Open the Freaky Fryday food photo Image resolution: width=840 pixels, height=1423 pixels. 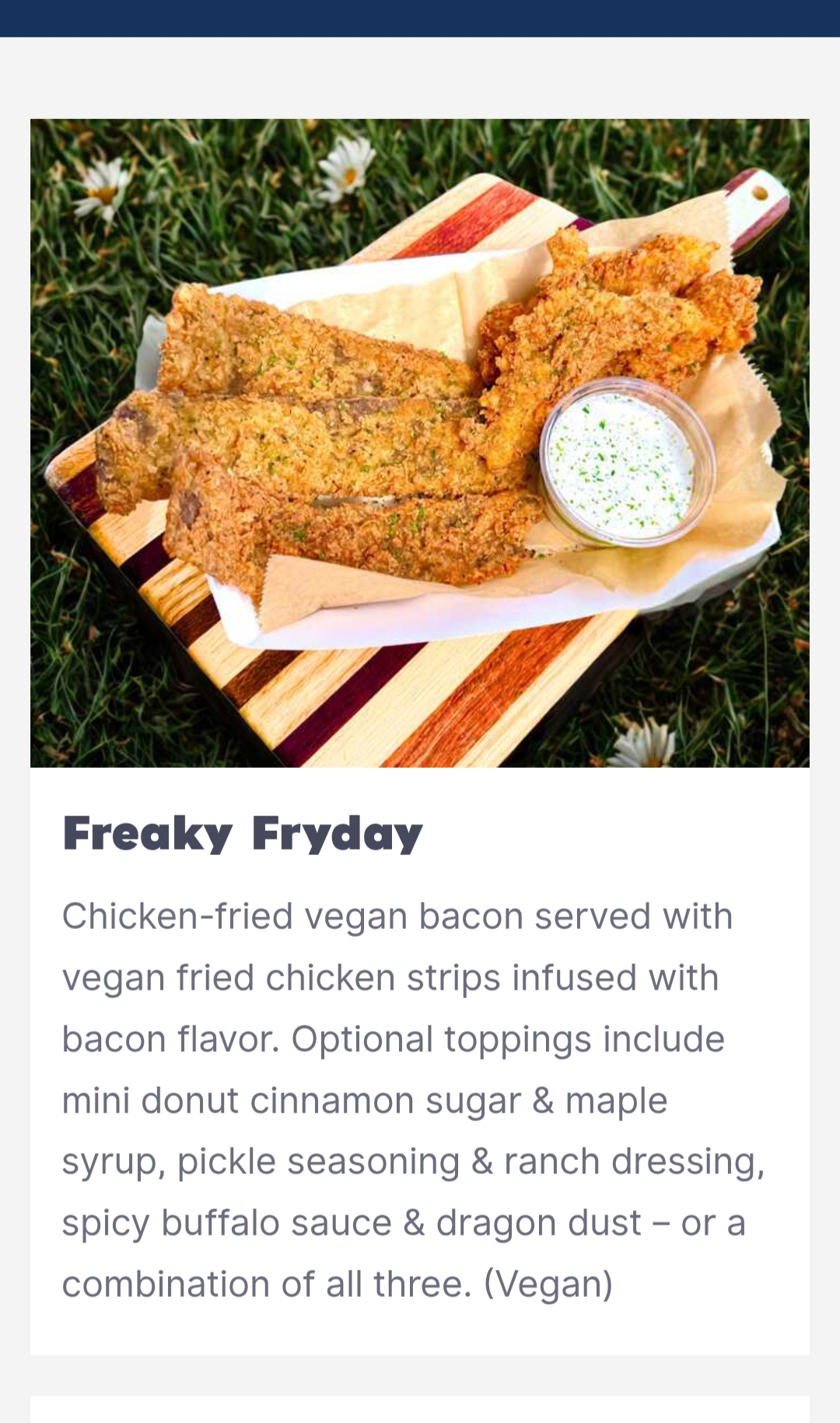(420, 443)
